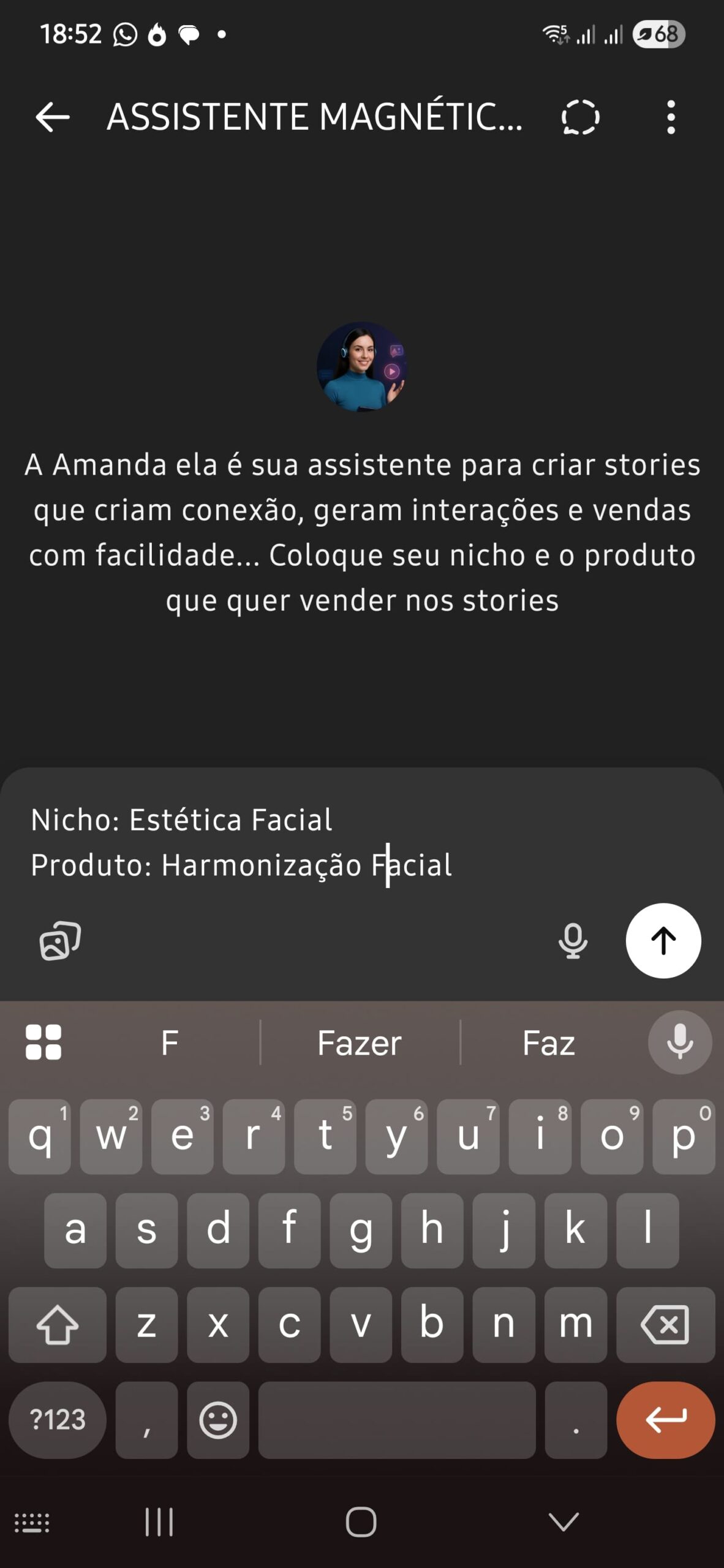The height and width of the screenshot is (1568, 724).
Task: Open recent apps from navigation bar
Action: (x=159, y=1522)
